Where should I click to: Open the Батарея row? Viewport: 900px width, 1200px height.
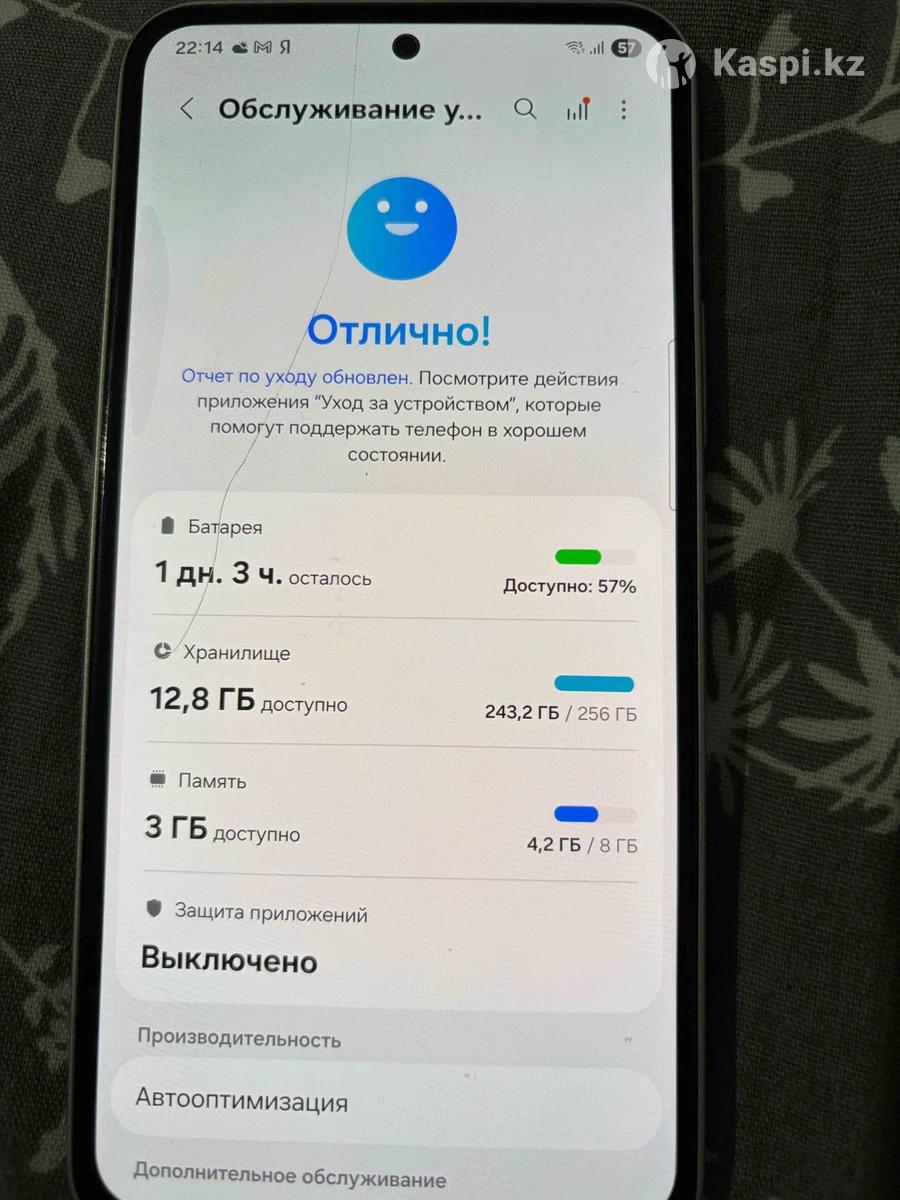pyautogui.click(x=390, y=560)
